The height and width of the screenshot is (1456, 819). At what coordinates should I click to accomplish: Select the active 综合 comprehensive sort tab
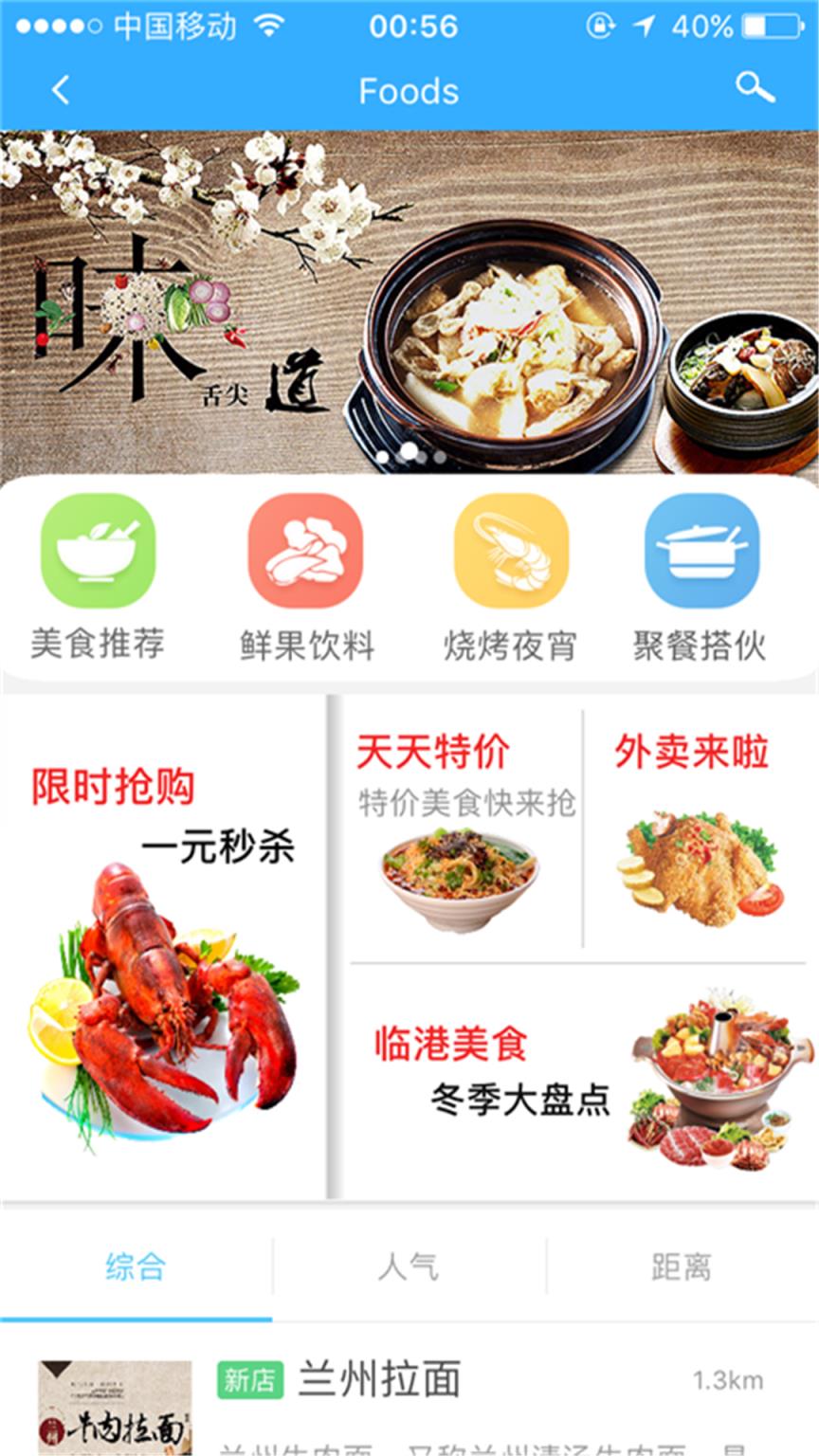click(x=135, y=1266)
